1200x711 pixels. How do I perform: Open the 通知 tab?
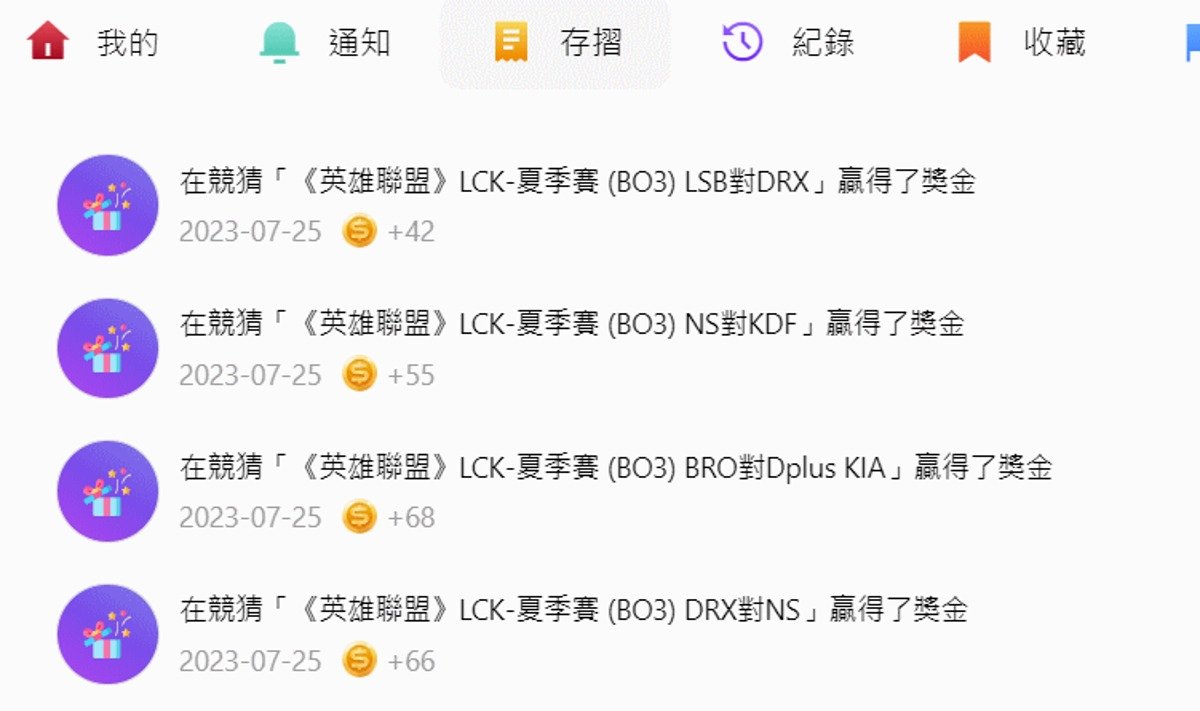click(326, 43)
